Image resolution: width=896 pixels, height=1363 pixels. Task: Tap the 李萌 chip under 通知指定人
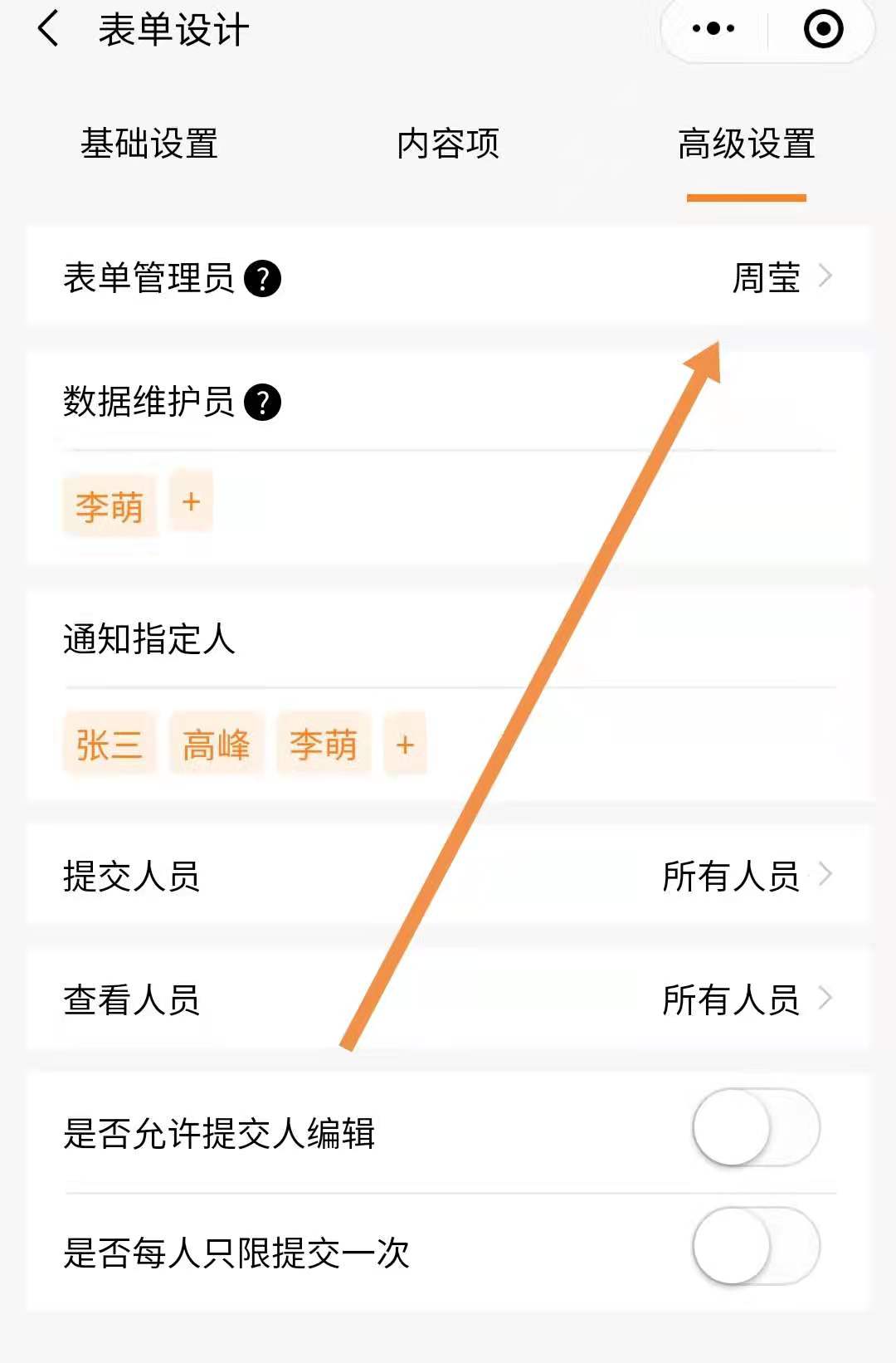pyautogui.click(x=323, y=744)
